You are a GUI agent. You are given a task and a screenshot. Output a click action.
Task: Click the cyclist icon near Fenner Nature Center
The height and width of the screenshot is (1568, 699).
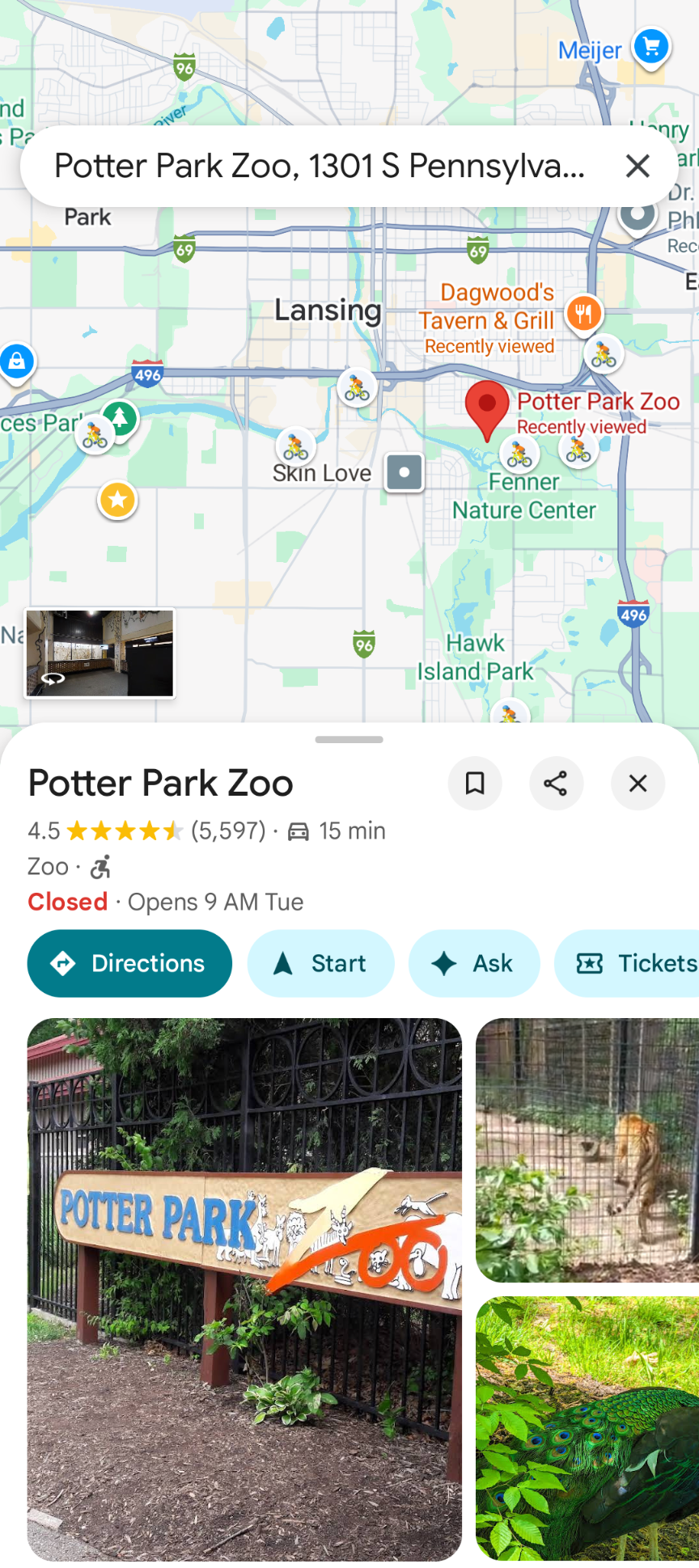point(520,455)
